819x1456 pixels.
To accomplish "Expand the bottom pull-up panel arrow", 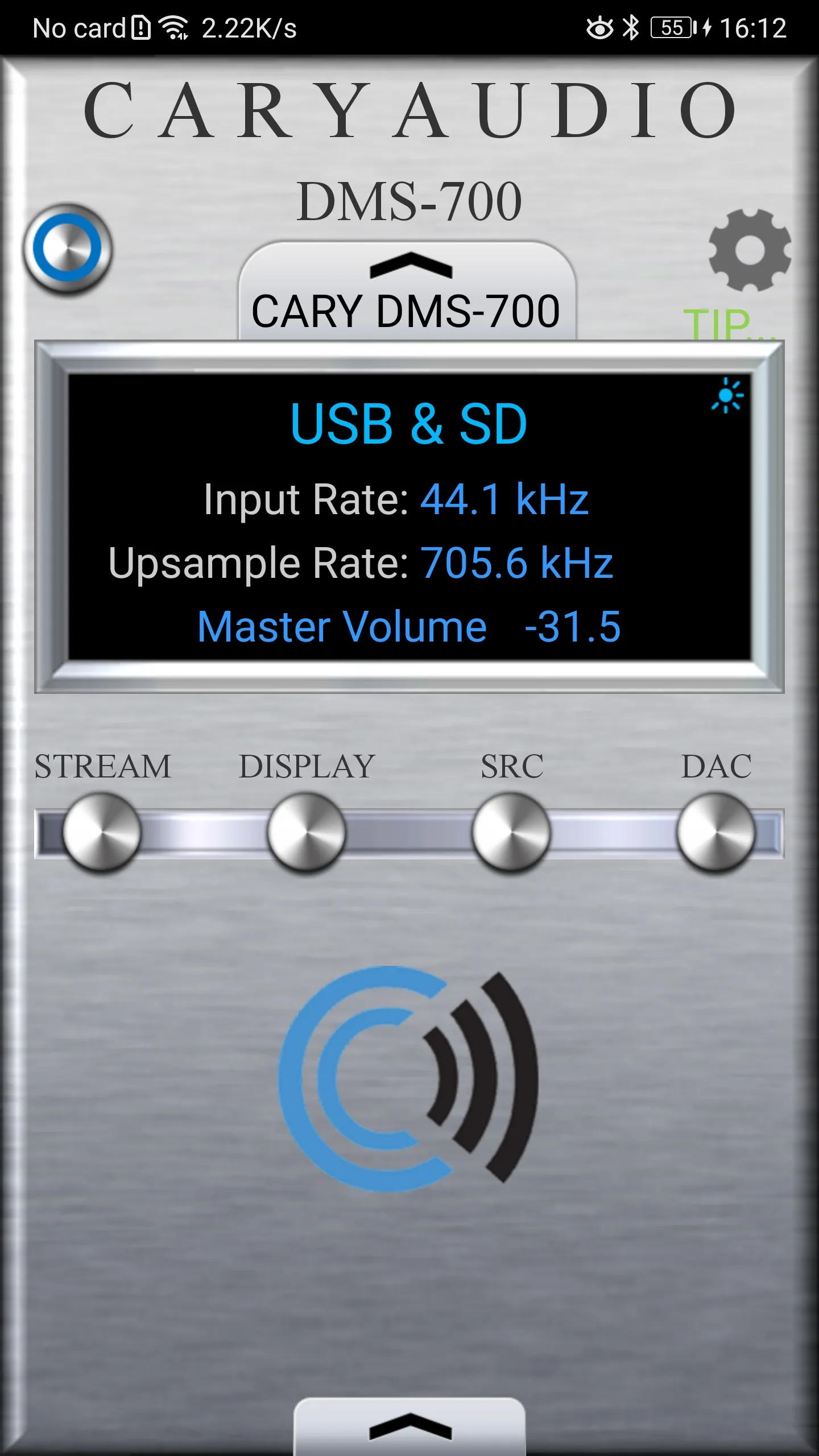I will tap(409, 1426).
